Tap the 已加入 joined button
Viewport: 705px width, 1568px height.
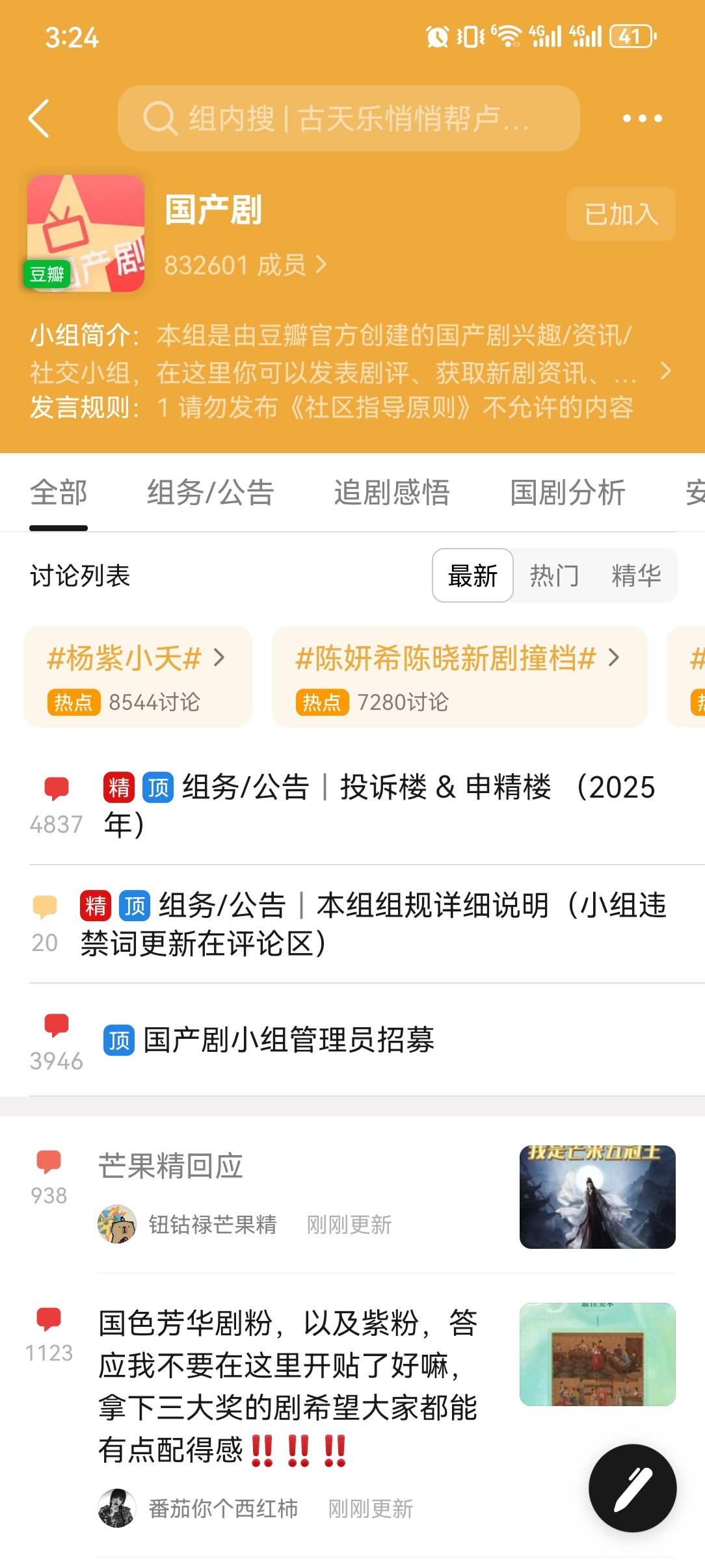(620, 214)
